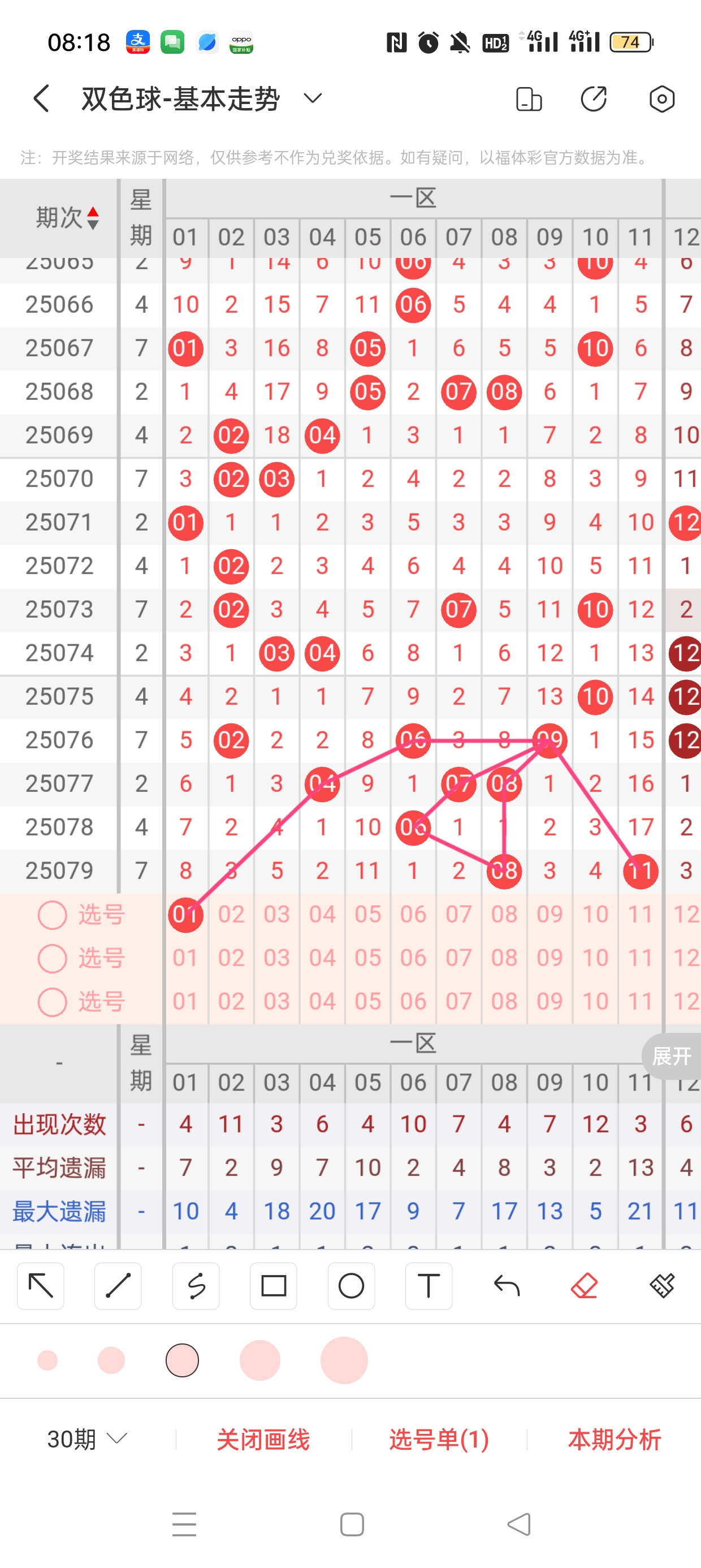
Task: Undo the last drawn line
Action: pyautogui.click(x=507, y=1286)
